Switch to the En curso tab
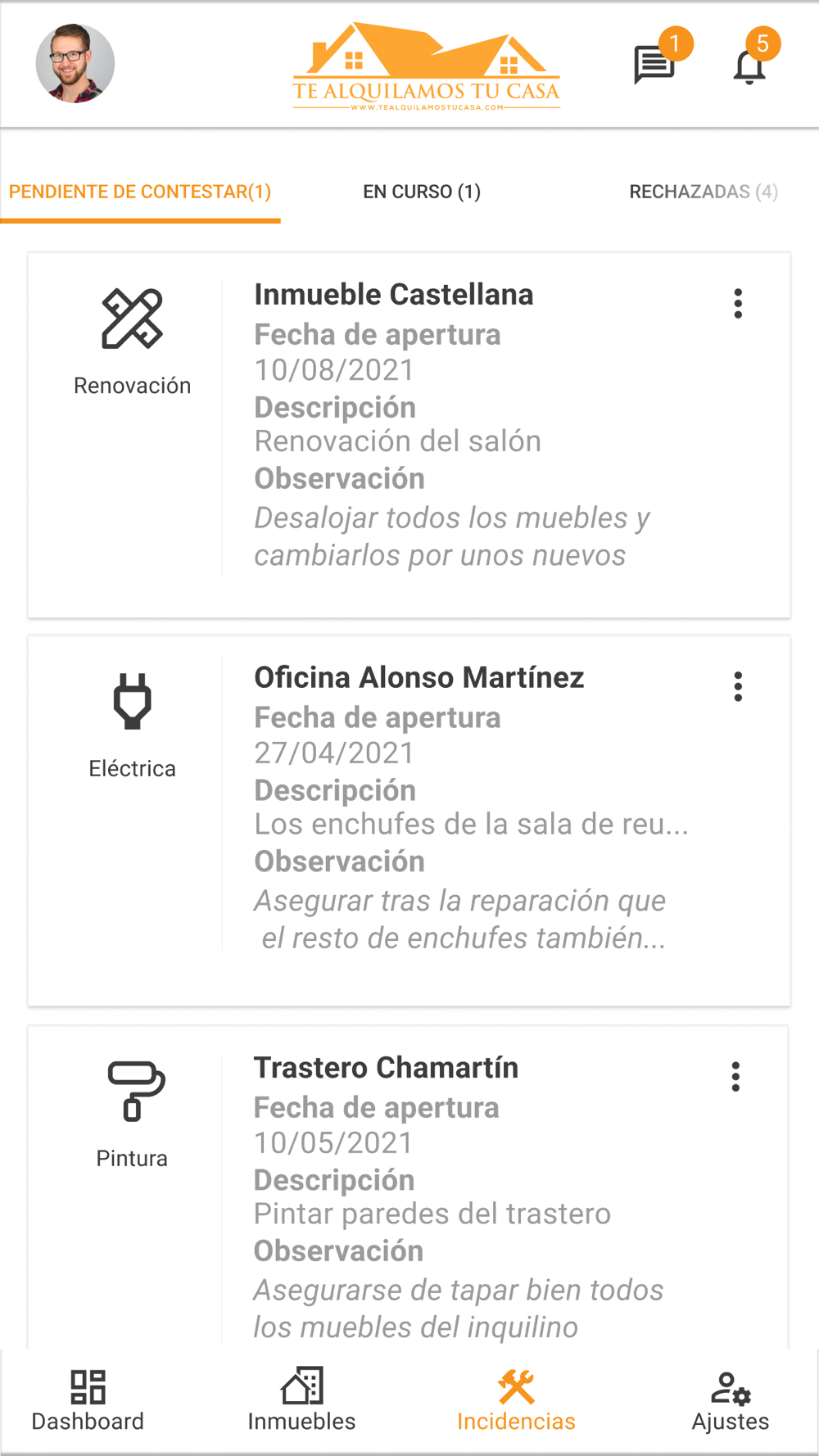Image resolution: width=819 pixels, height=1456 pixels. click(x=422, y=192)
